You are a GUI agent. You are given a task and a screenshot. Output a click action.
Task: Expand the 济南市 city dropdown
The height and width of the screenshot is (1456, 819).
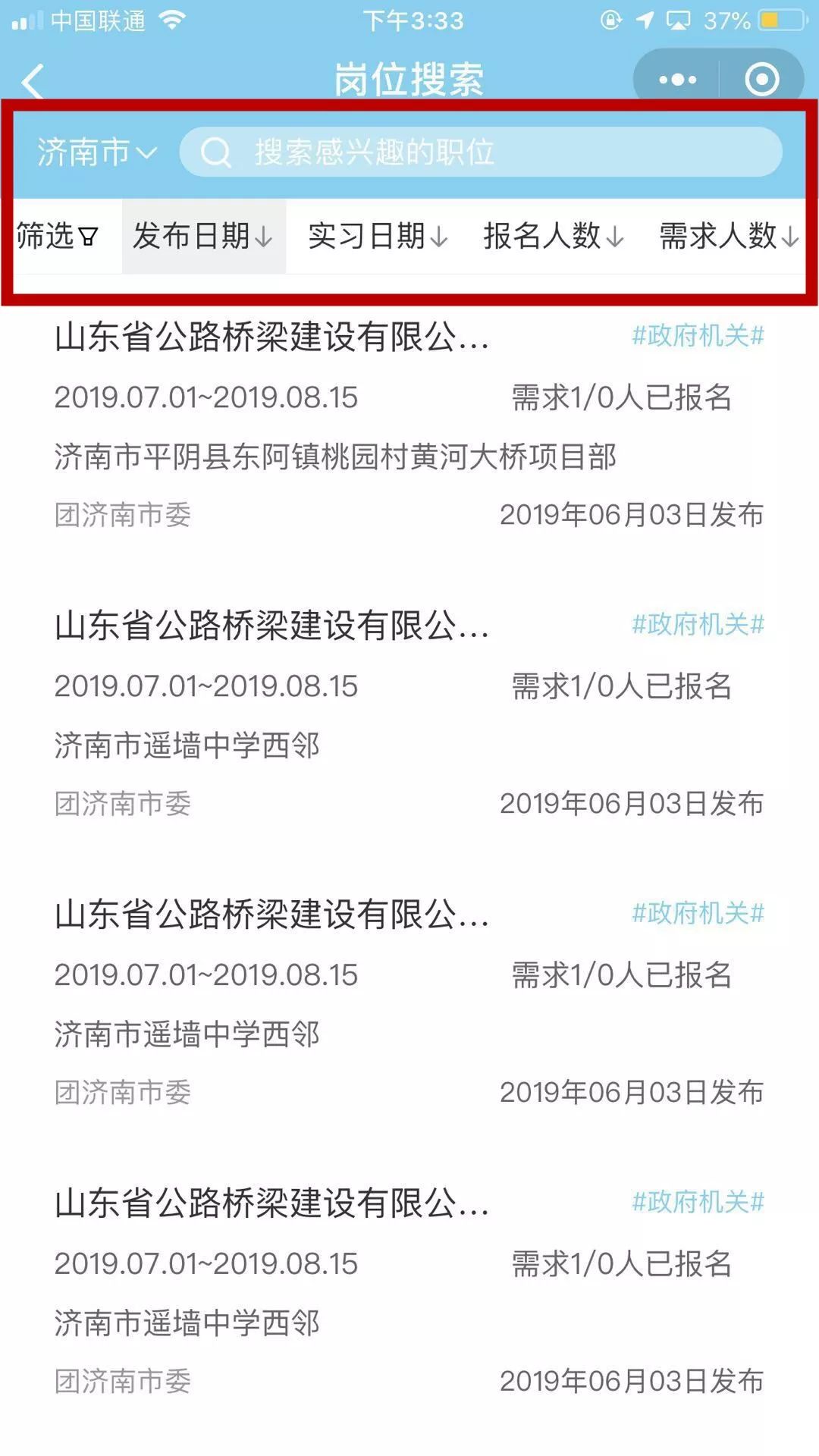coord(96,152)
